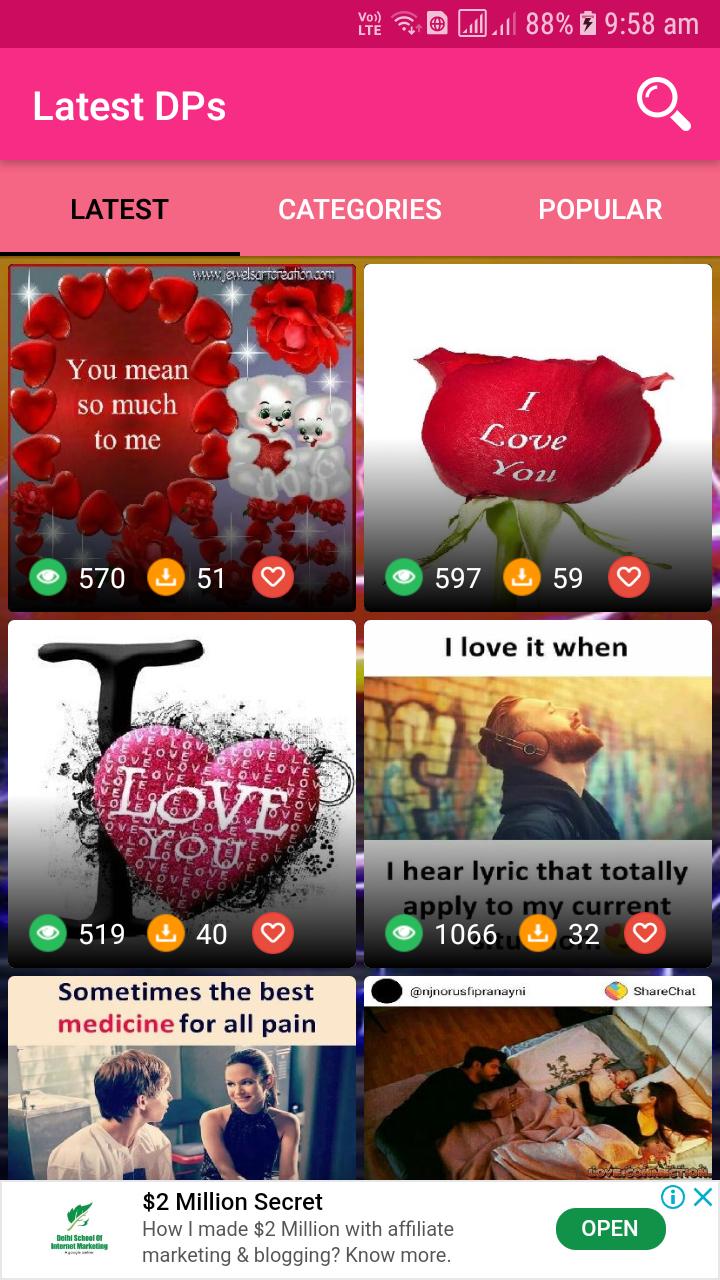Download the red rose image with 59 downloads
This screenshot has width=720, height=1280.
[522, 577]
